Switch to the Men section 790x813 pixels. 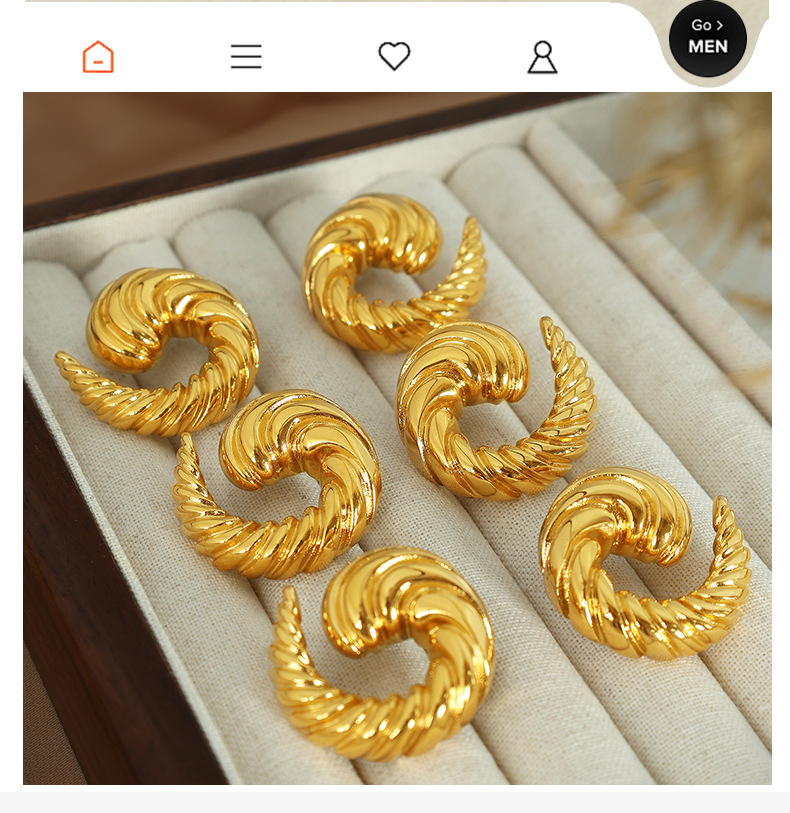(x=708, y=38)
